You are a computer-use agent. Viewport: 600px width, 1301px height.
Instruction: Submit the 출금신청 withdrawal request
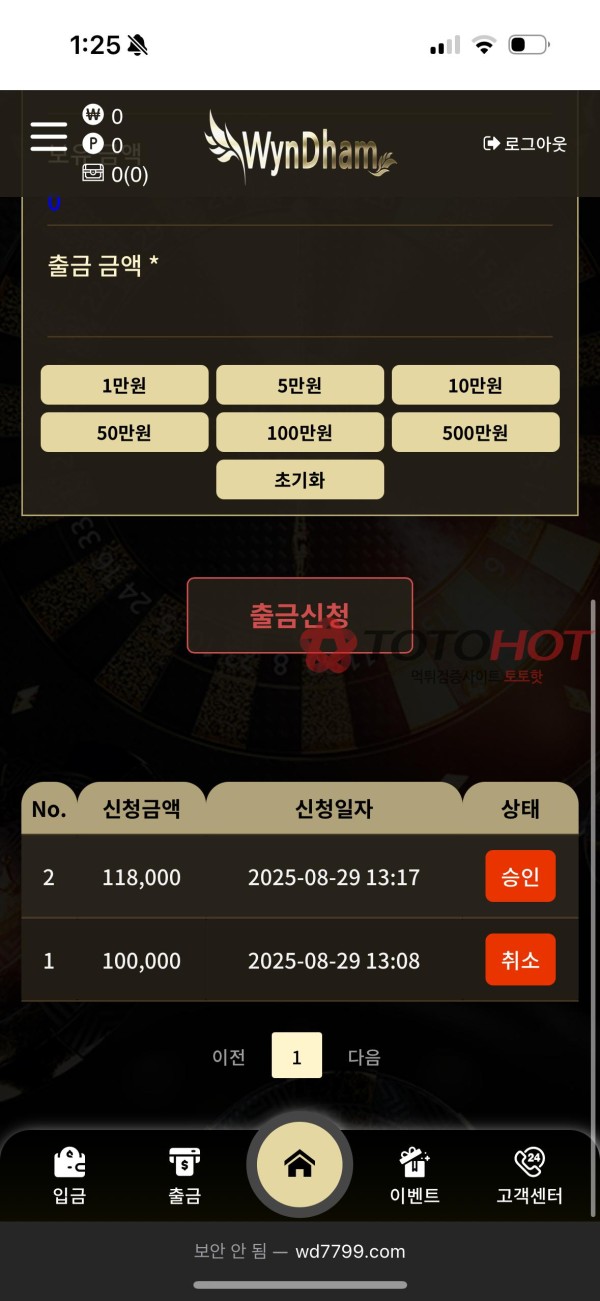[x=299, y=615]
